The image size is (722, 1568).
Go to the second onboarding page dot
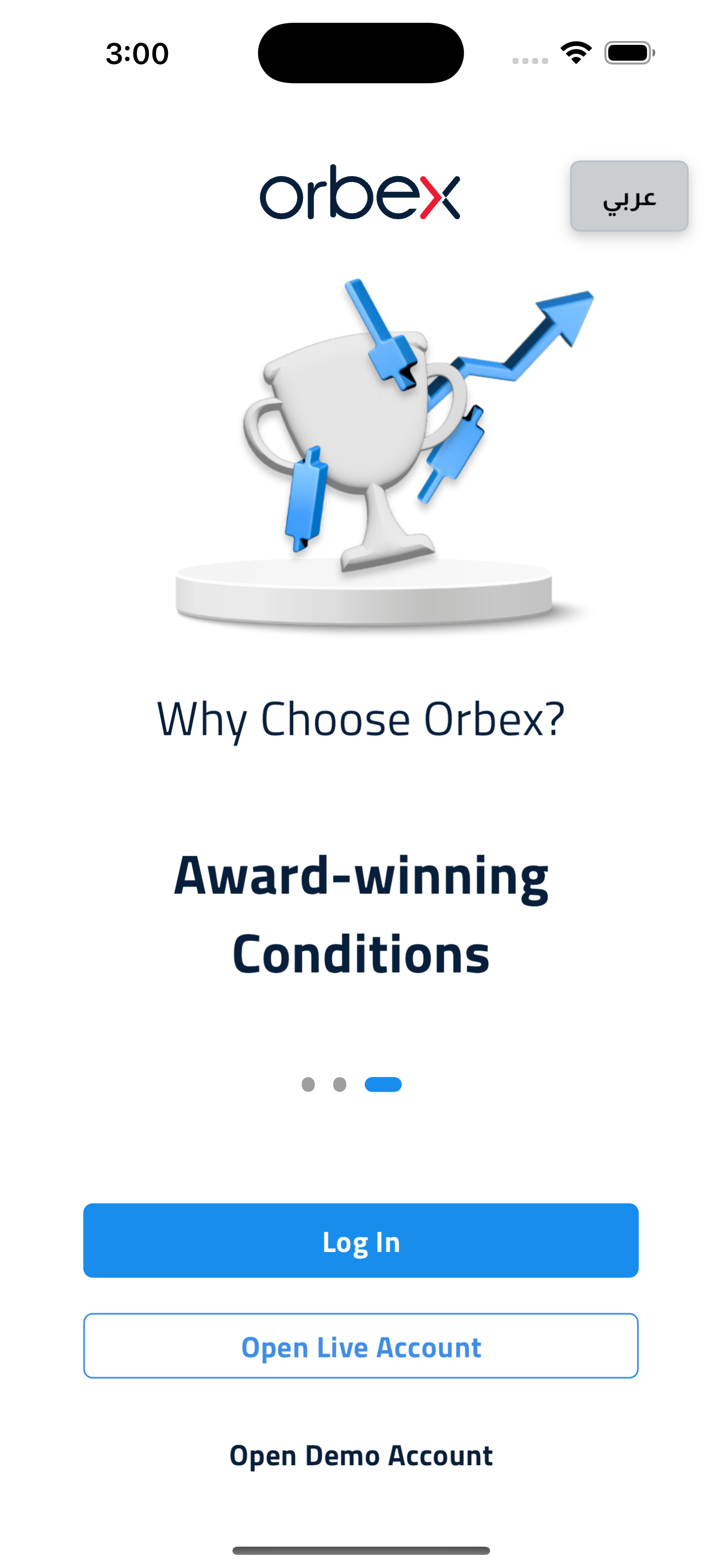click(x=340, y=1084)
